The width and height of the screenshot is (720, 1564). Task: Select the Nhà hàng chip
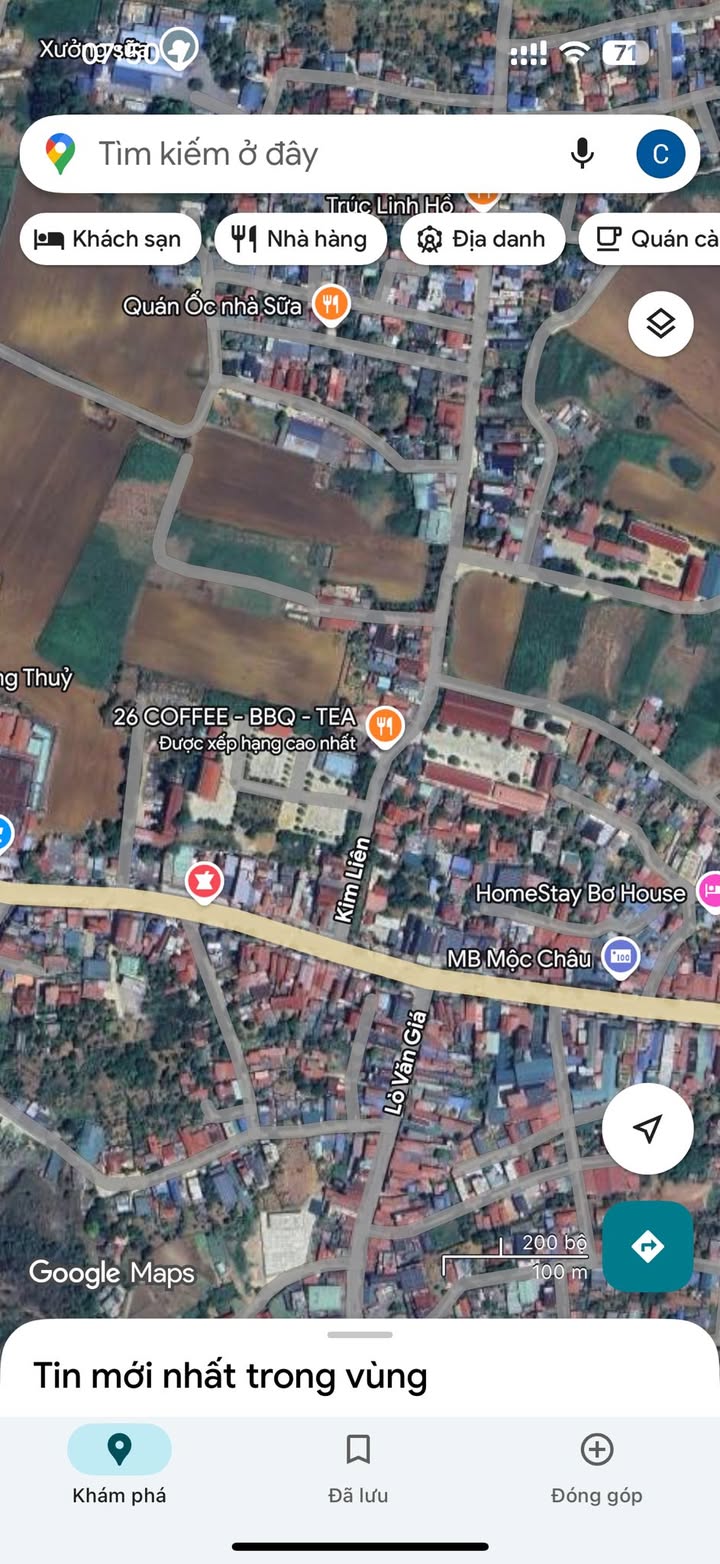[300, 239]
